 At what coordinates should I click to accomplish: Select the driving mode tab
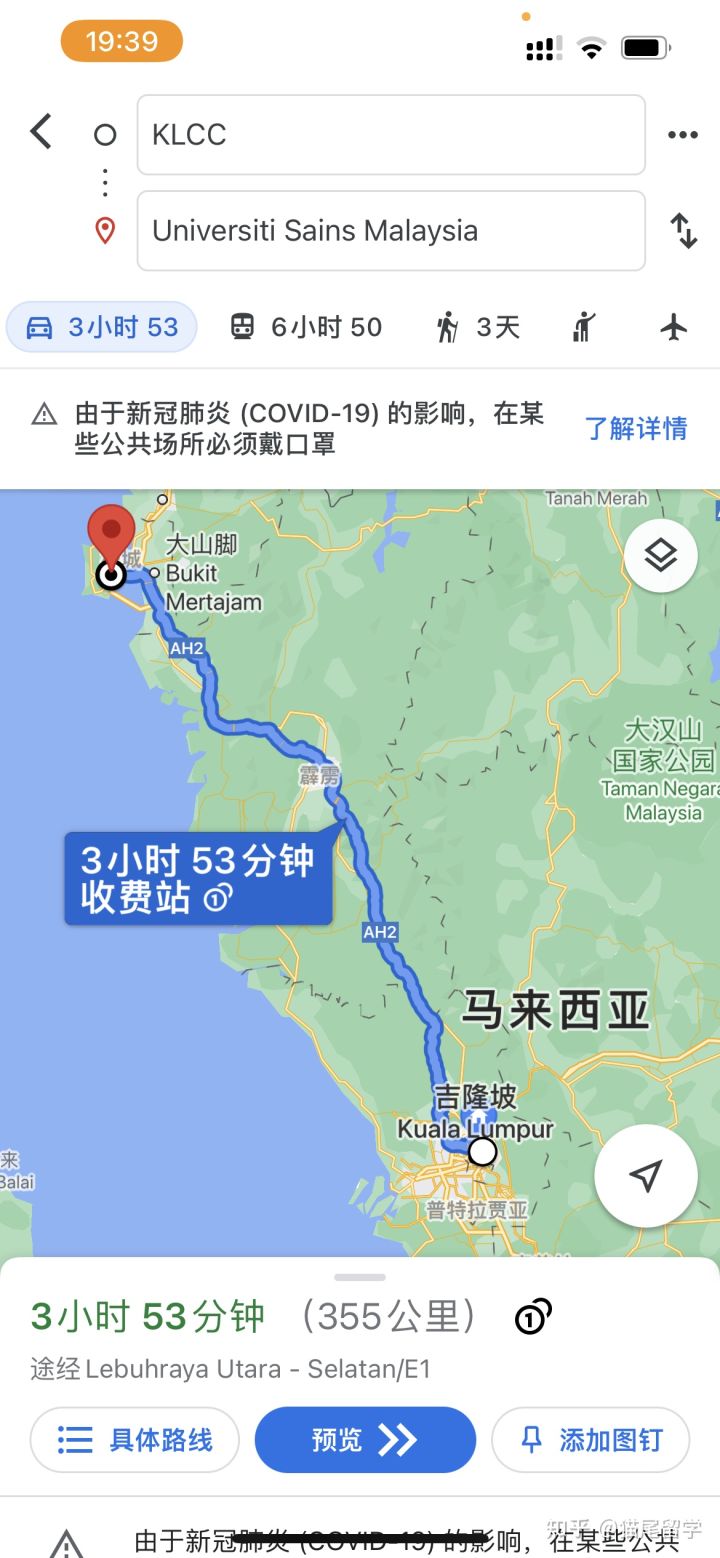(x=102, y=327)
